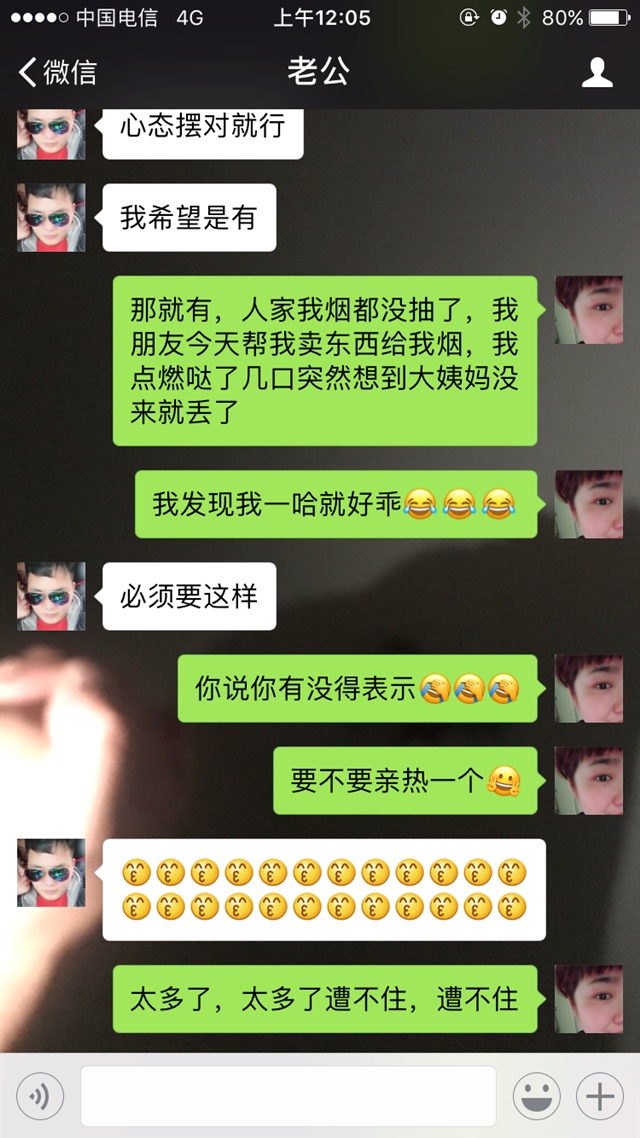
Task: View profile from avatar beside 你说你有没得表示
Action: coord(589,688)
